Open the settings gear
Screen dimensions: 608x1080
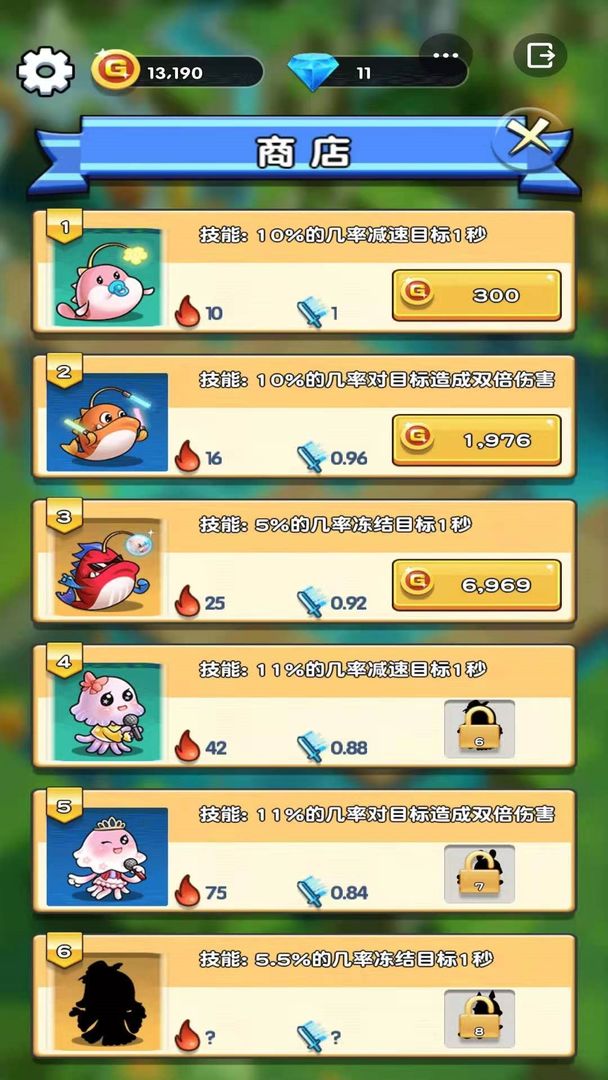(x=45, y=71)
